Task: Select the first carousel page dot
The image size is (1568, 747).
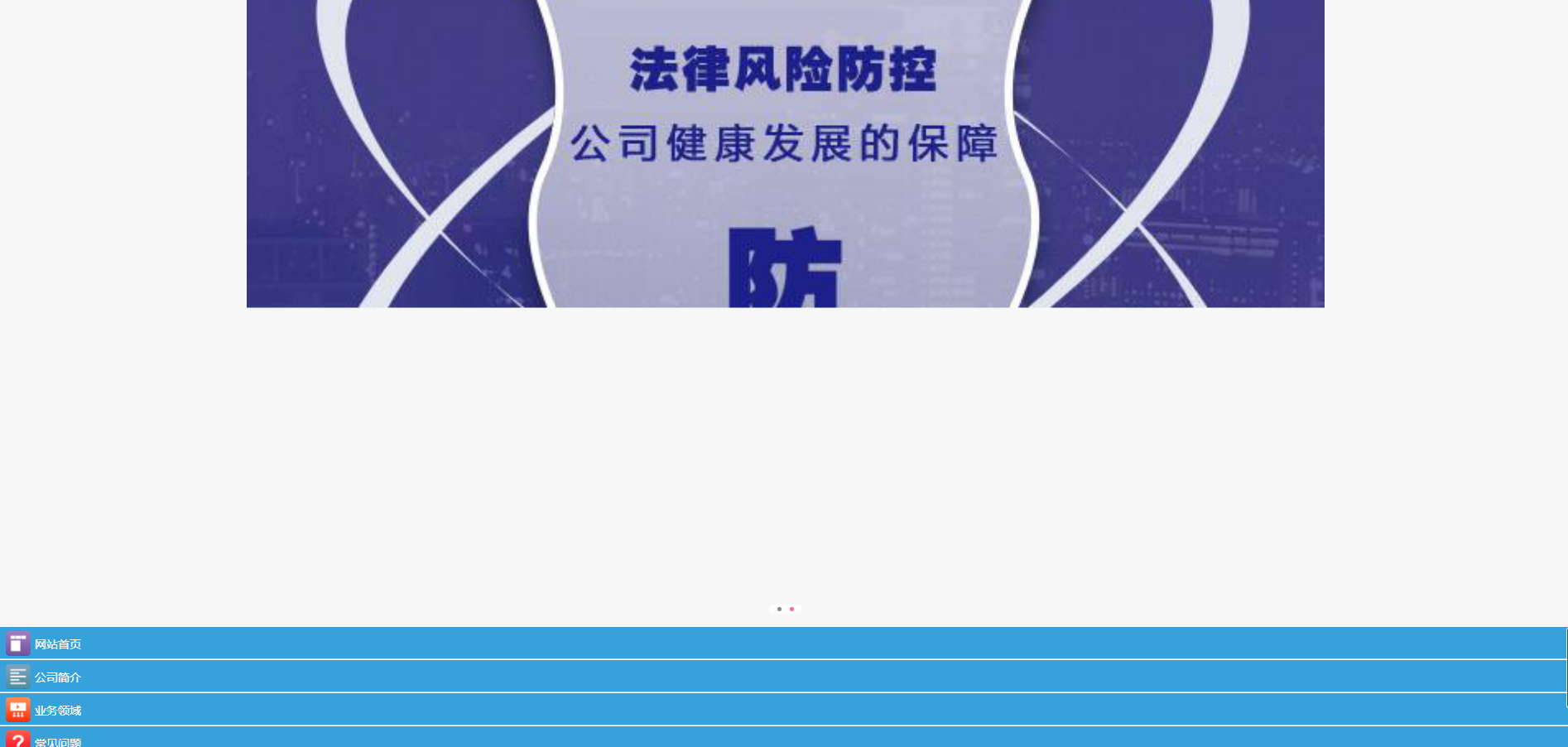Action: [x=779, y=609]
